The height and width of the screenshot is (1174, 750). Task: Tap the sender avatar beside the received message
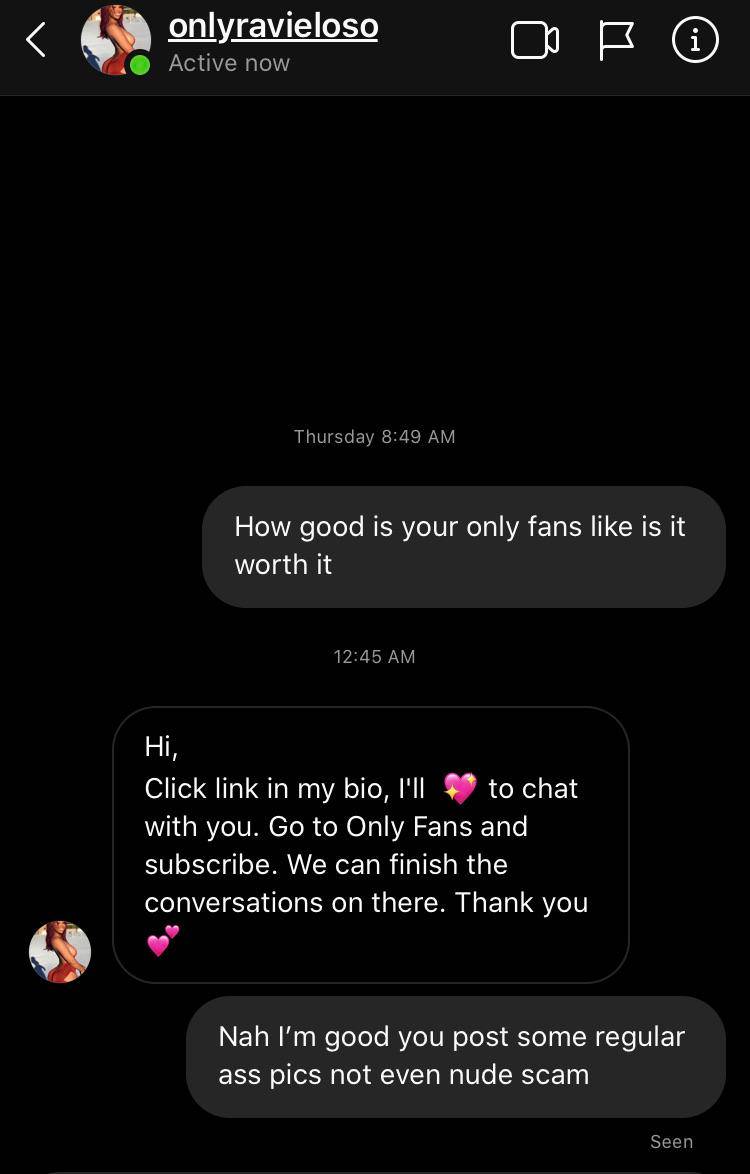pos(60,951)
